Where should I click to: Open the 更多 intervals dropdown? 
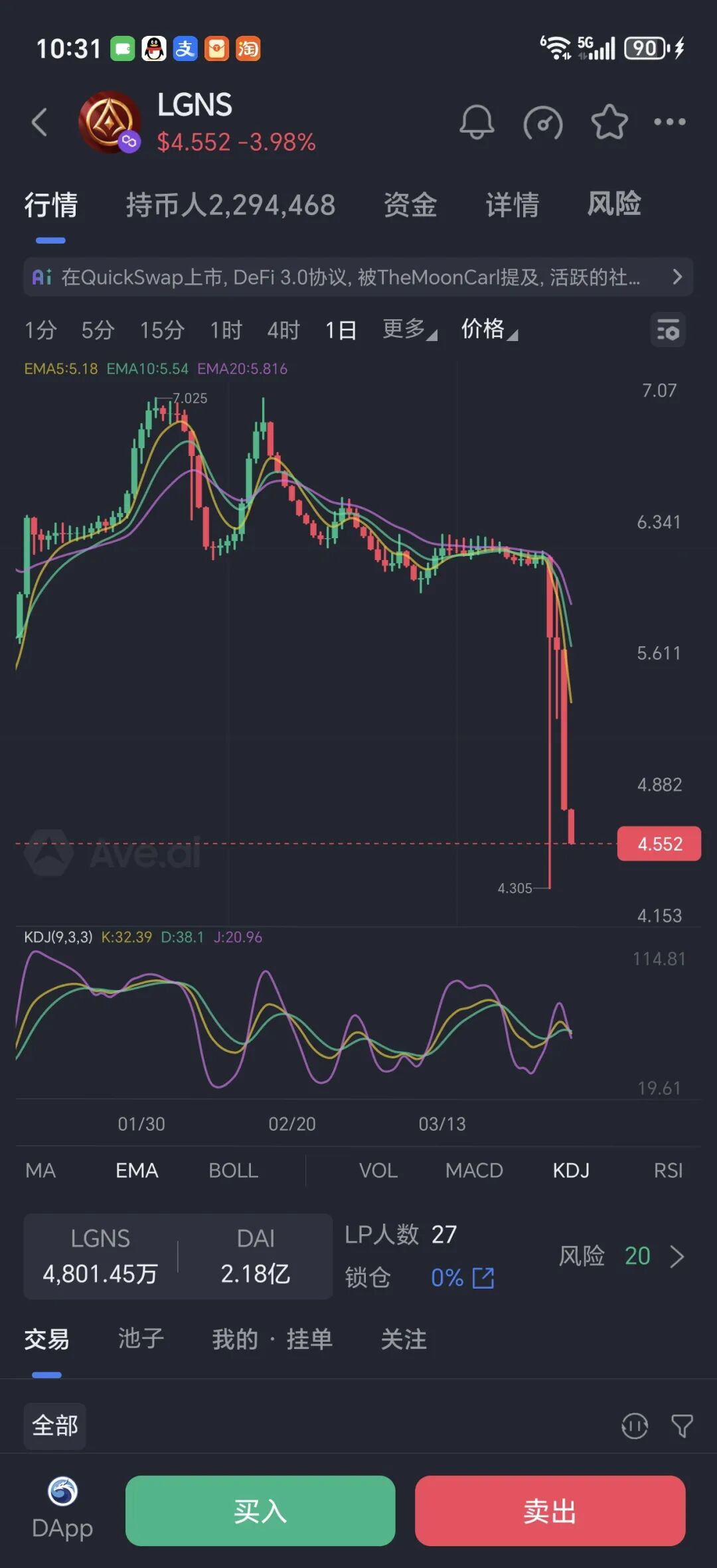[x=408, y=330]
